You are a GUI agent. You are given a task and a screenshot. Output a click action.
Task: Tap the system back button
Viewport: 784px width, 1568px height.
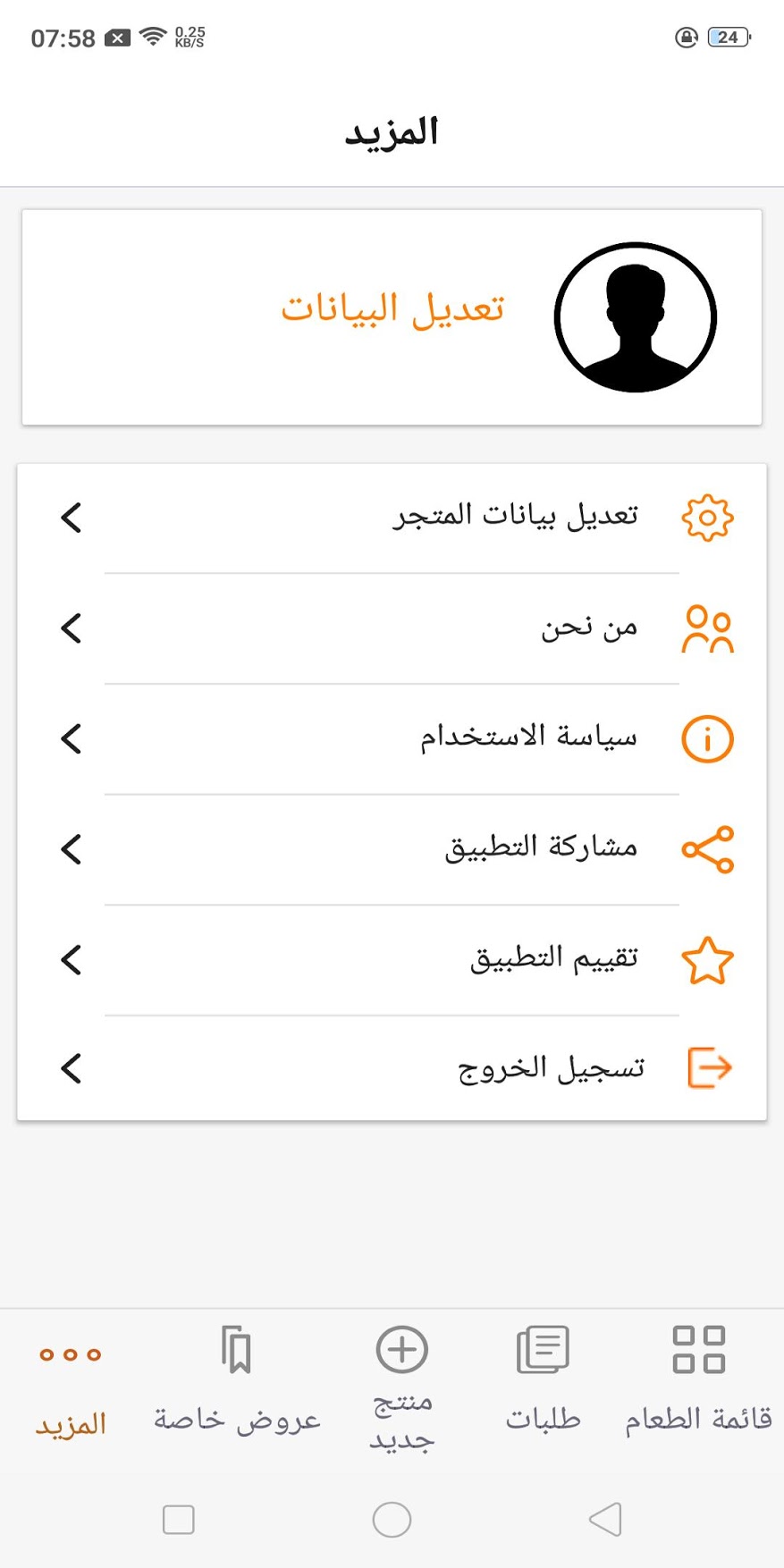(605, 1519)
